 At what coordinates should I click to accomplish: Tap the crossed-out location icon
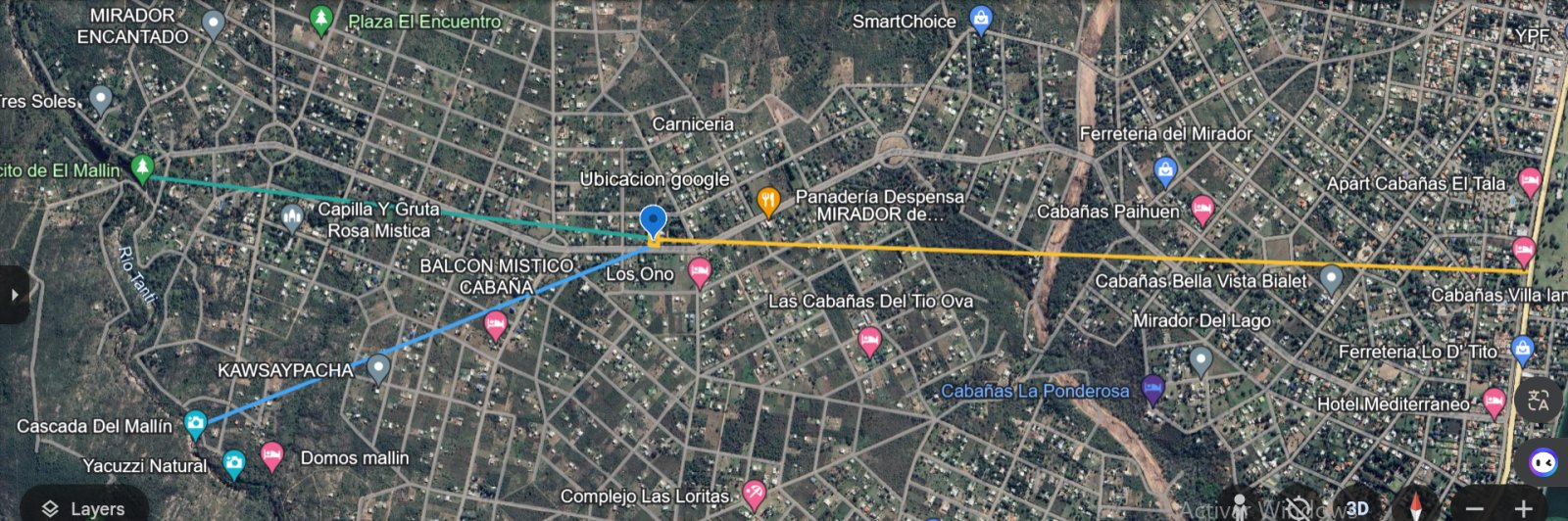1298,507
